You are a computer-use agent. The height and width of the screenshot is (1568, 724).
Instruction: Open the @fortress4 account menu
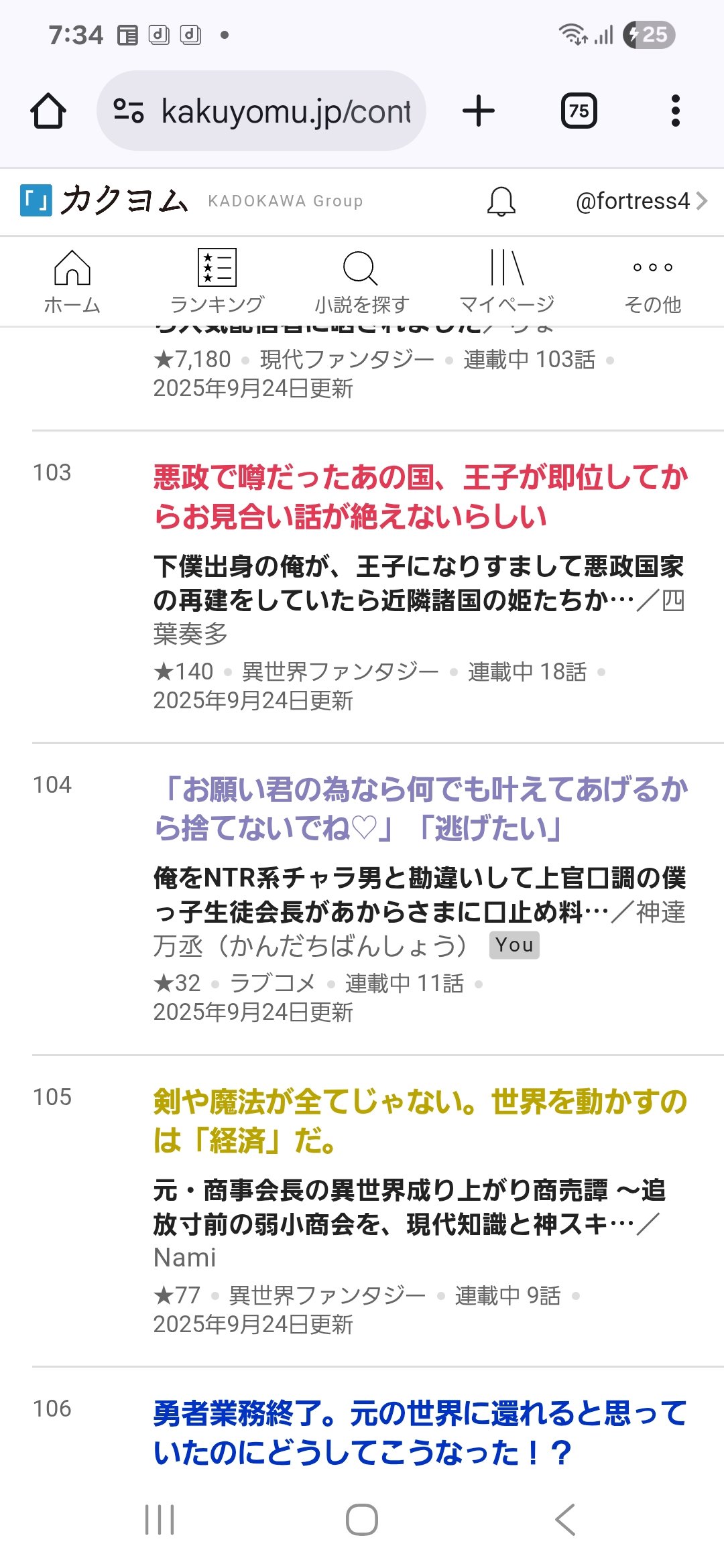pyautogui.click(x=640, y=201)
